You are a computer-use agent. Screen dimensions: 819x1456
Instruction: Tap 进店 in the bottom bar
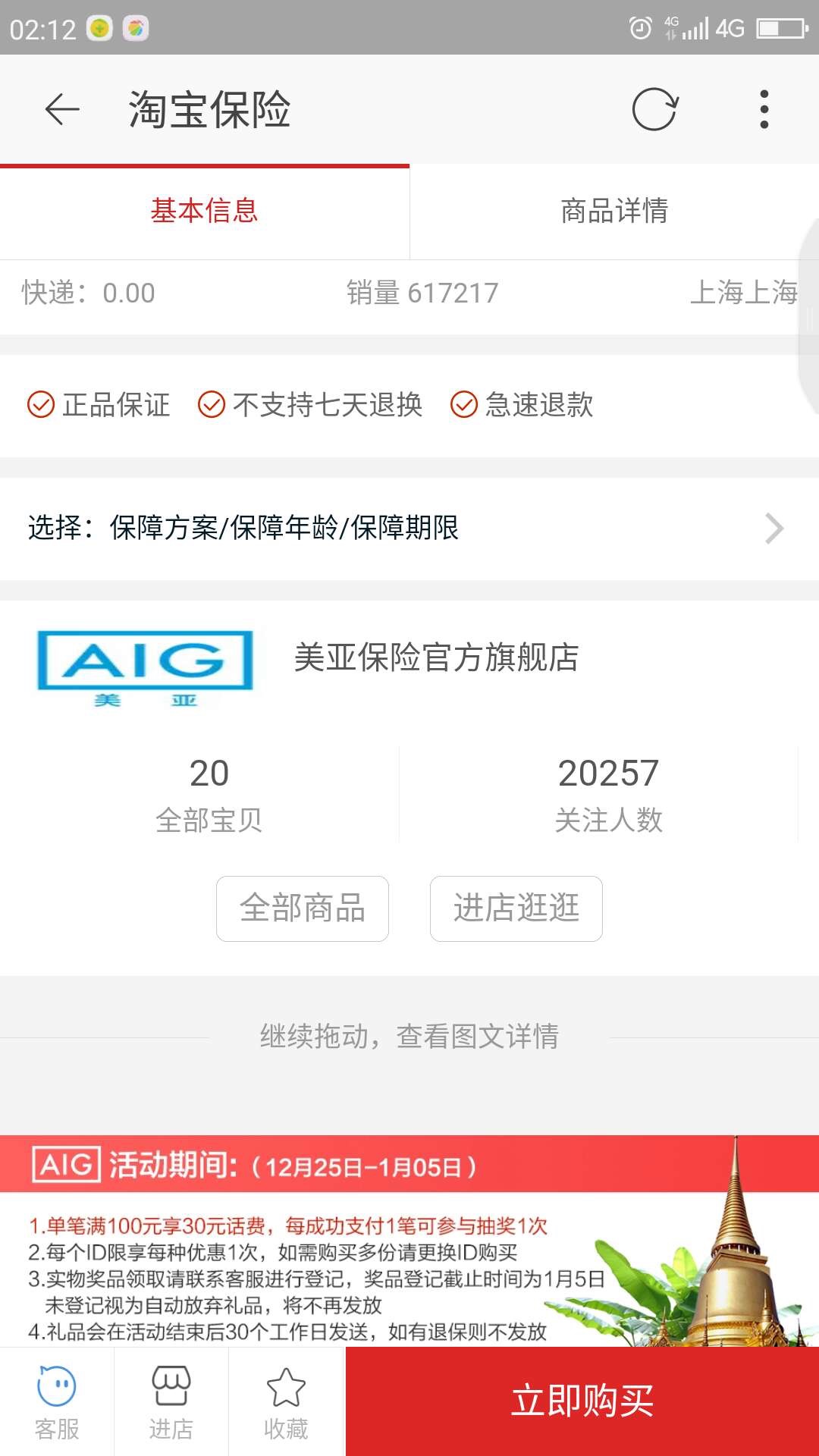click(171, 1403)
